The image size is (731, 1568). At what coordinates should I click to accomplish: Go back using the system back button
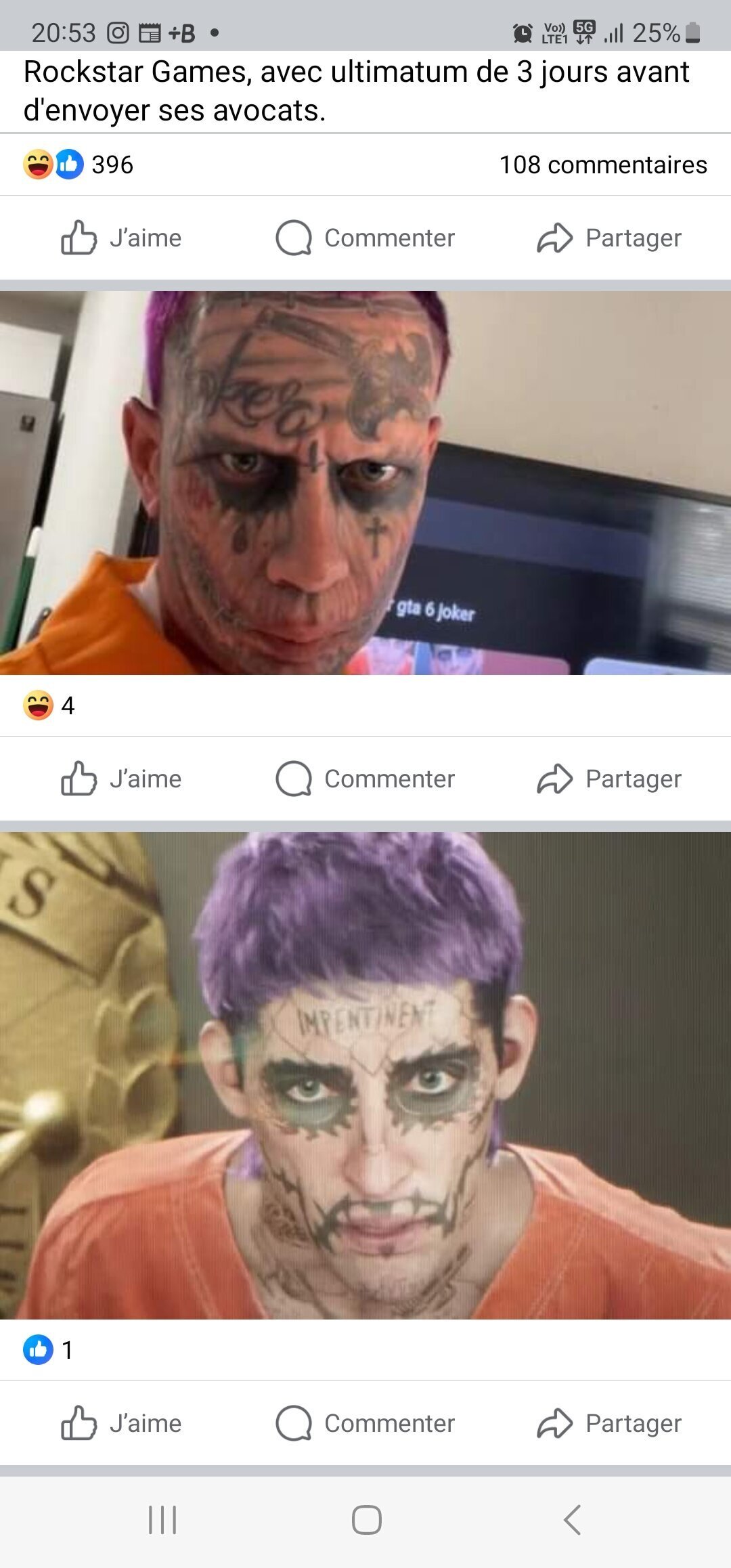point(572,1520)
